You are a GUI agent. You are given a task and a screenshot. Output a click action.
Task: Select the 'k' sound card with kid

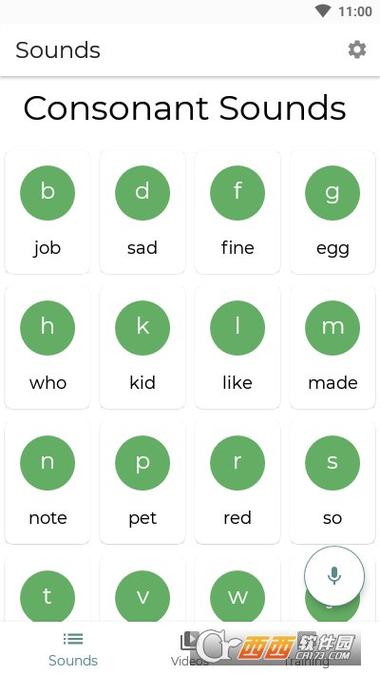tap(142, 347)
